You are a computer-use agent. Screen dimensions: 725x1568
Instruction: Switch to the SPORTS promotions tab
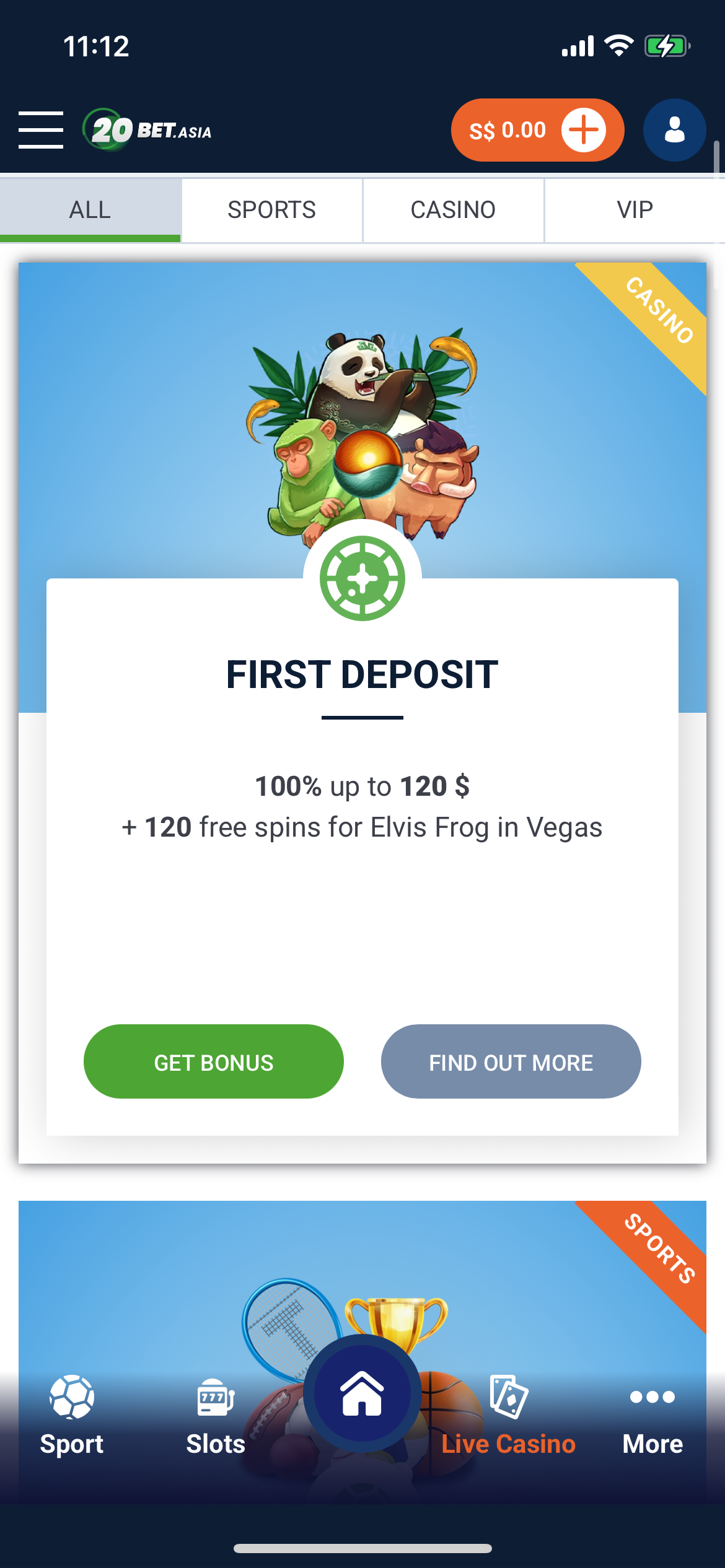tap(271, 210)
